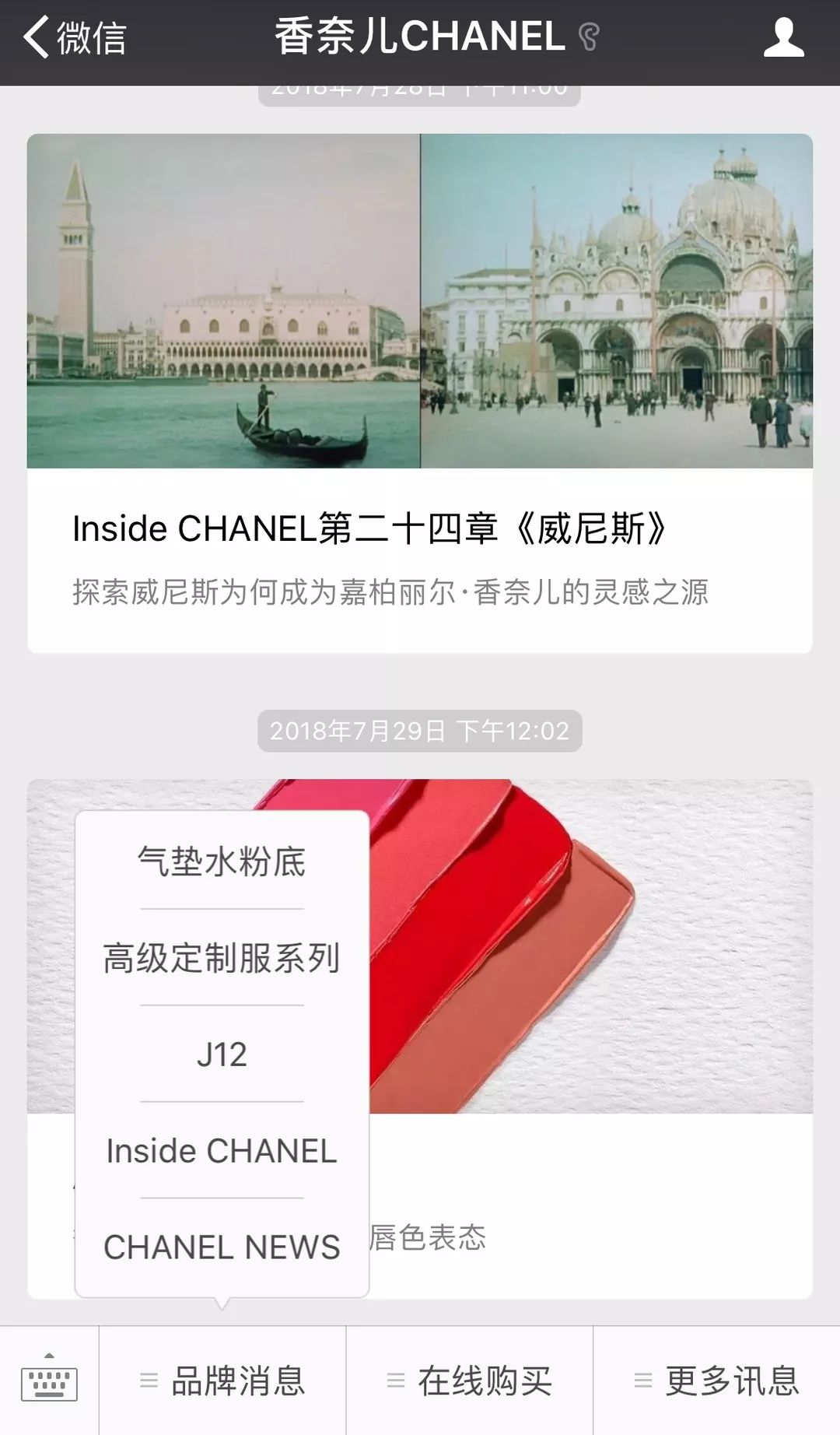Screen dimensions: 840x1435
Task: Switch to keyboard input mode
Action: 49,1381
